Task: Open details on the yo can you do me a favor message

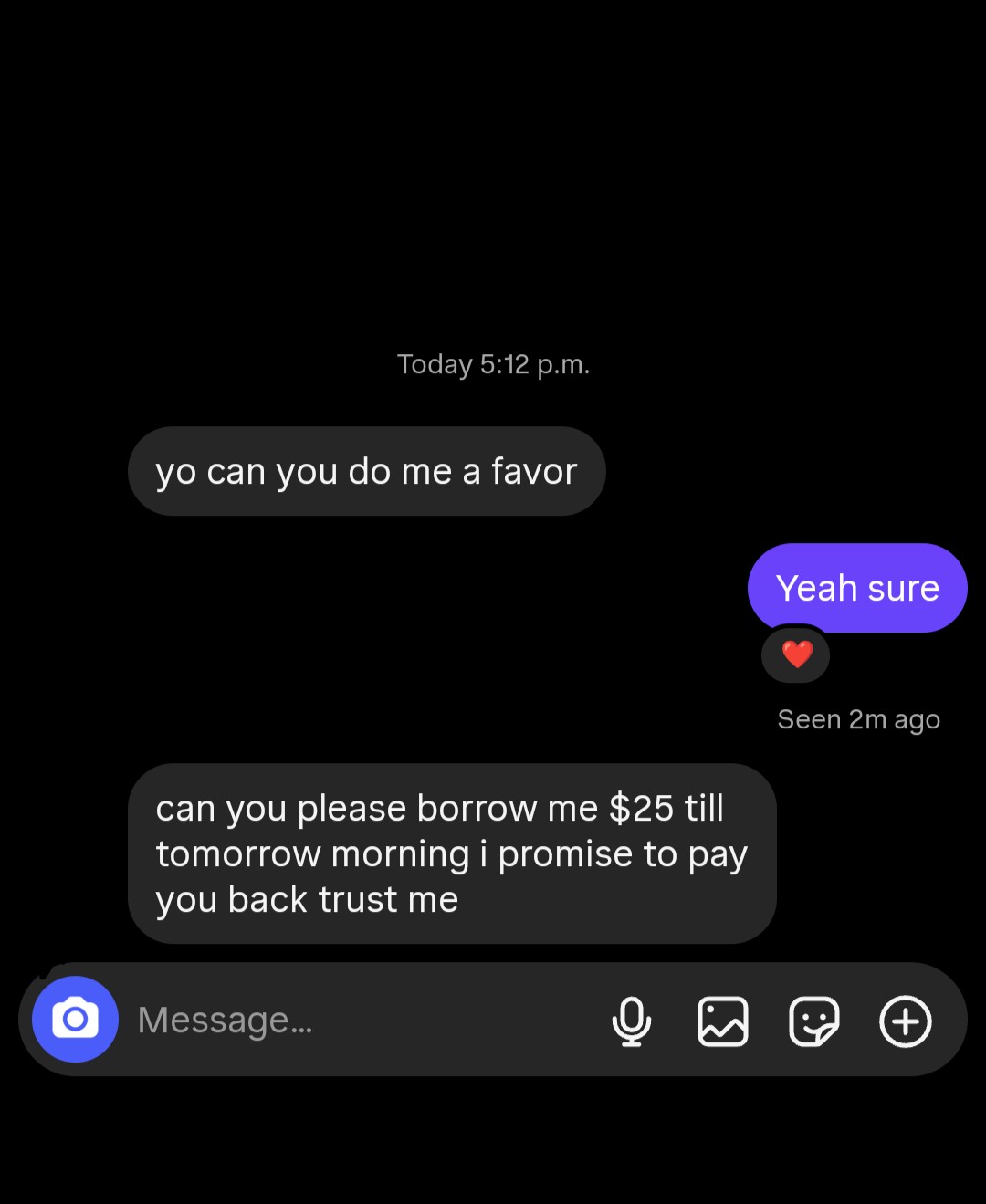Action: coord(365,471)
